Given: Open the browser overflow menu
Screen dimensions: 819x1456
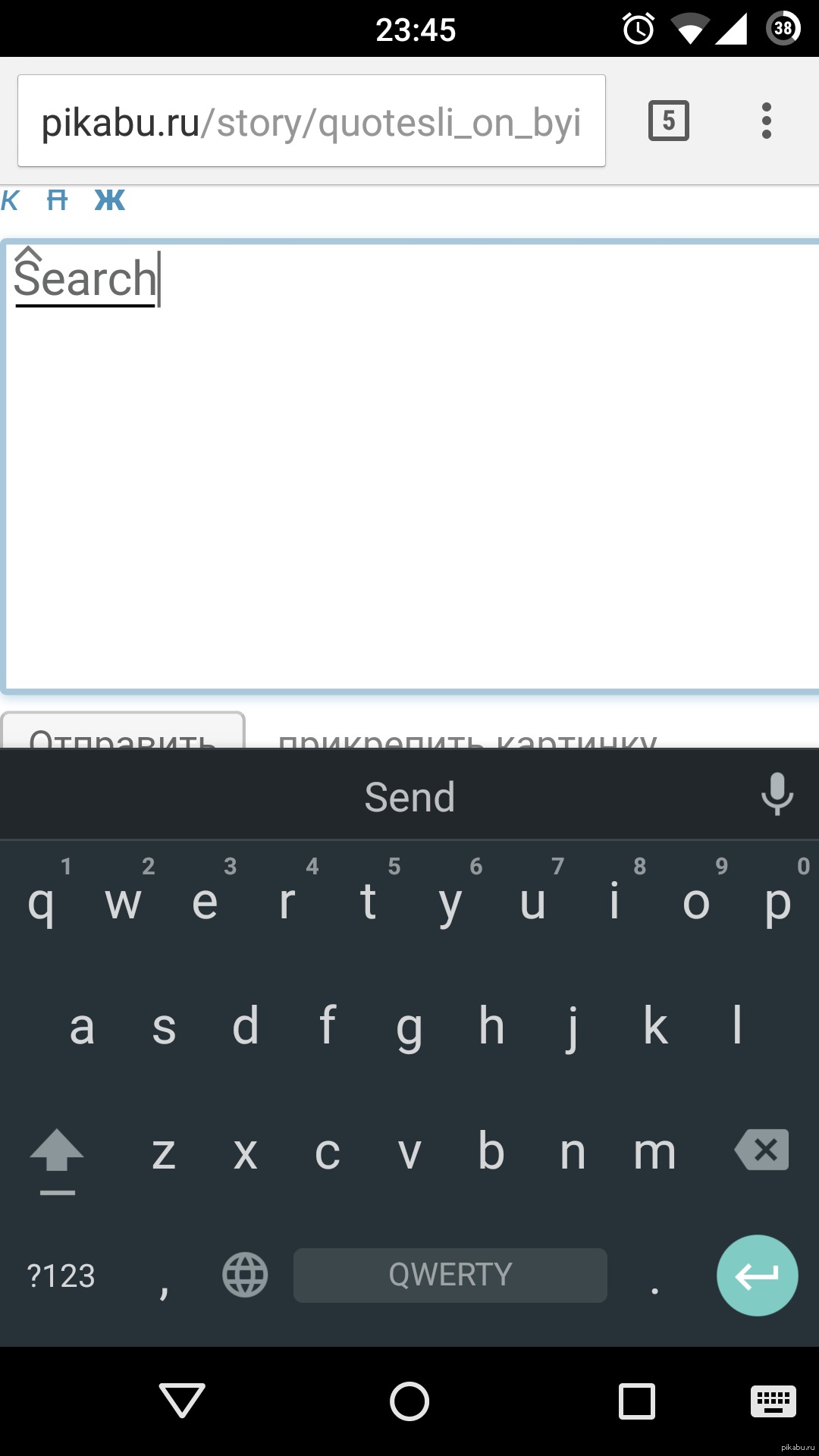Looking at the screenshot, I should coord(766,121).
